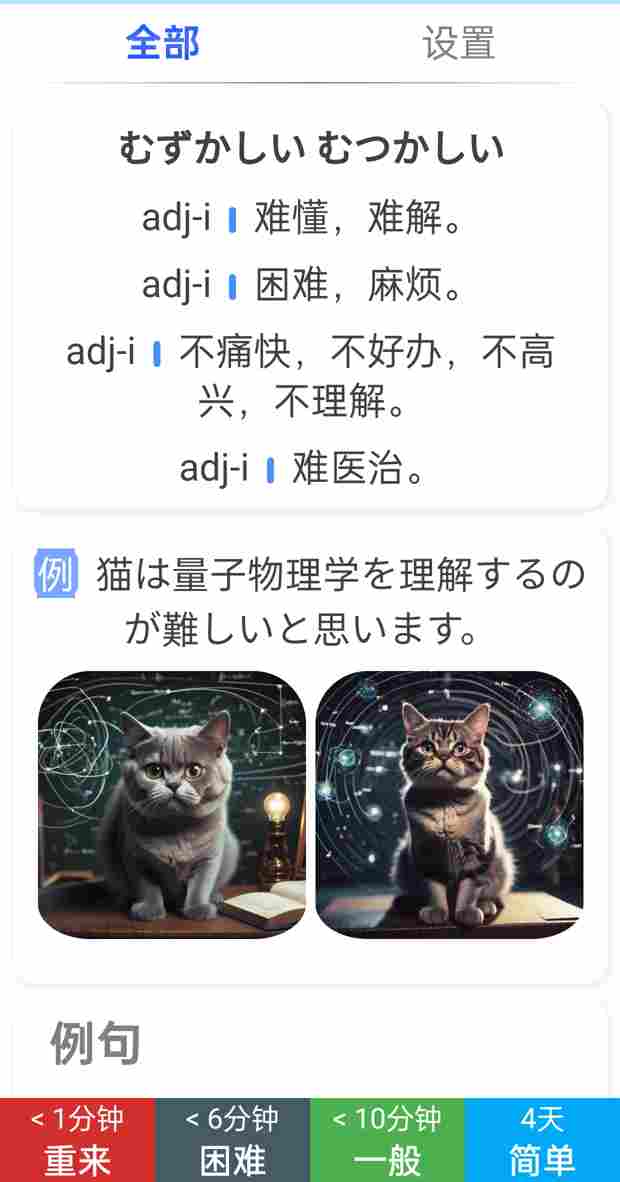This screenshot has height=1182, width=620.
Task: View the tabby cat example image
Action: click(449, 804)
